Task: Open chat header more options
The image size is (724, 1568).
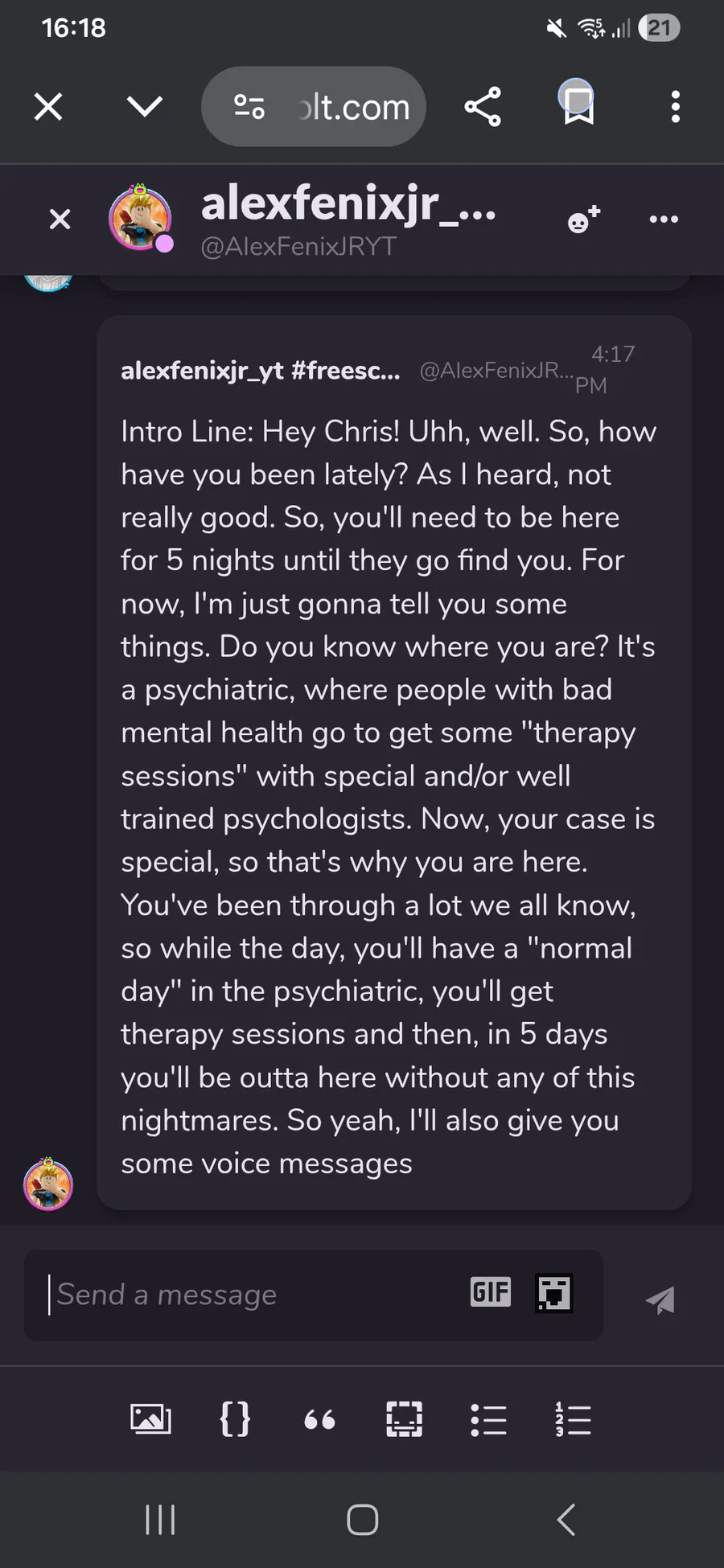Action: [x=664, y=219]
